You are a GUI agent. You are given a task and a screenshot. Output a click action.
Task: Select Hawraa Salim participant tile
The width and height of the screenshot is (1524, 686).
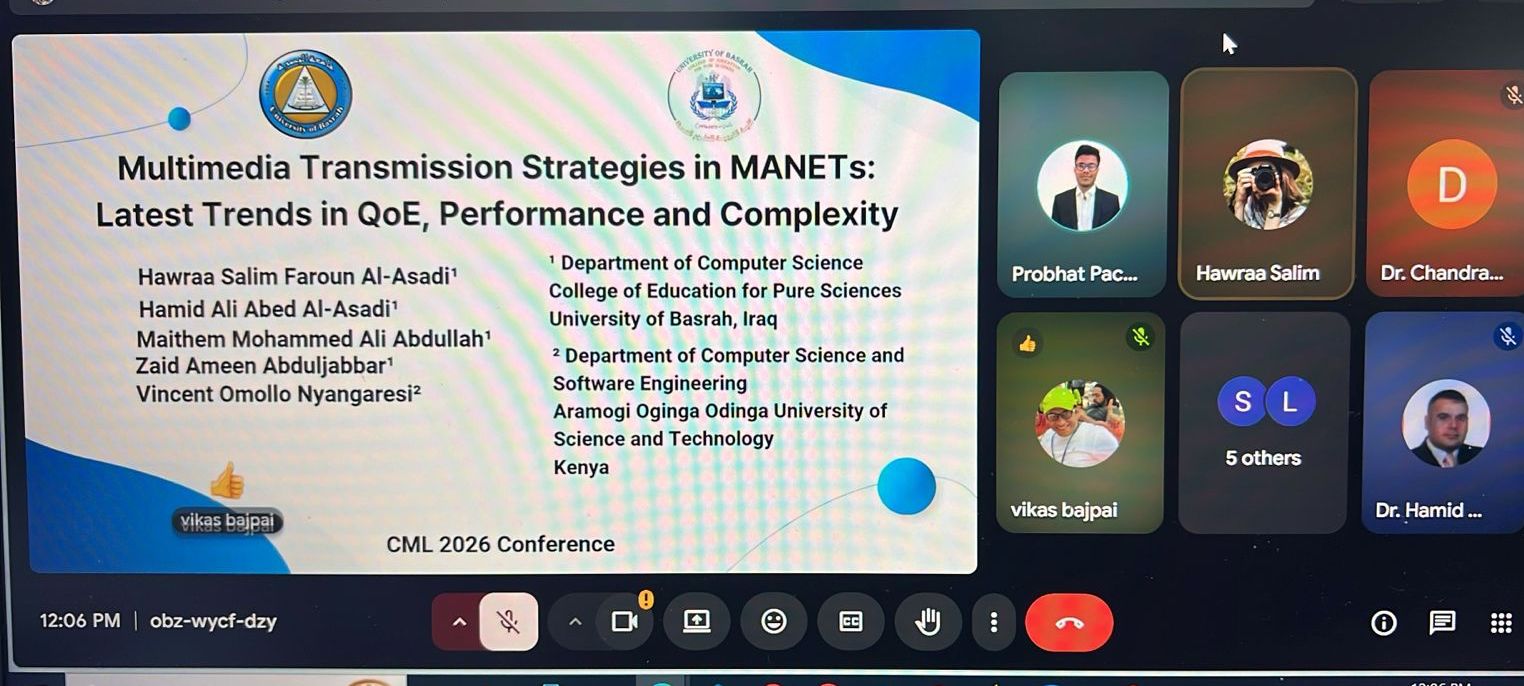tap(1267, 185)
